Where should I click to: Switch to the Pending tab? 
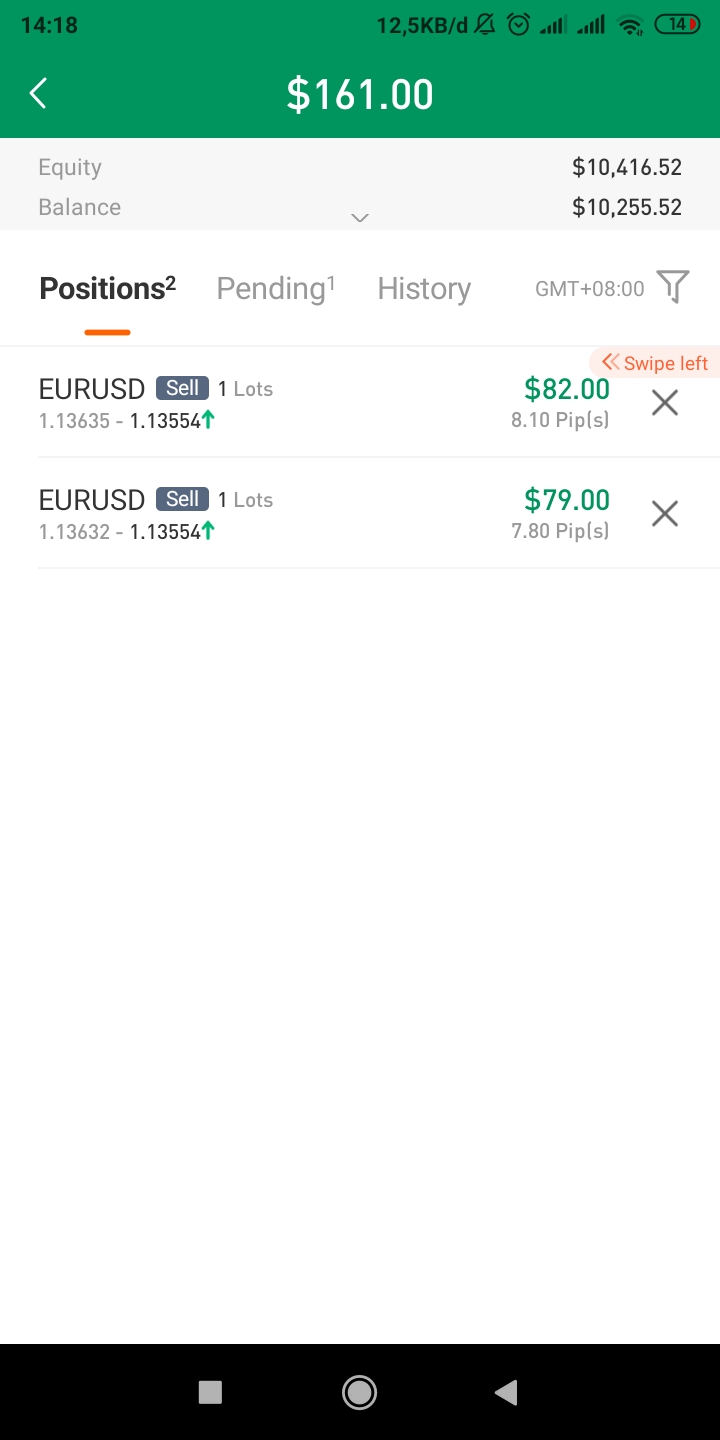(x=276, y=288)
